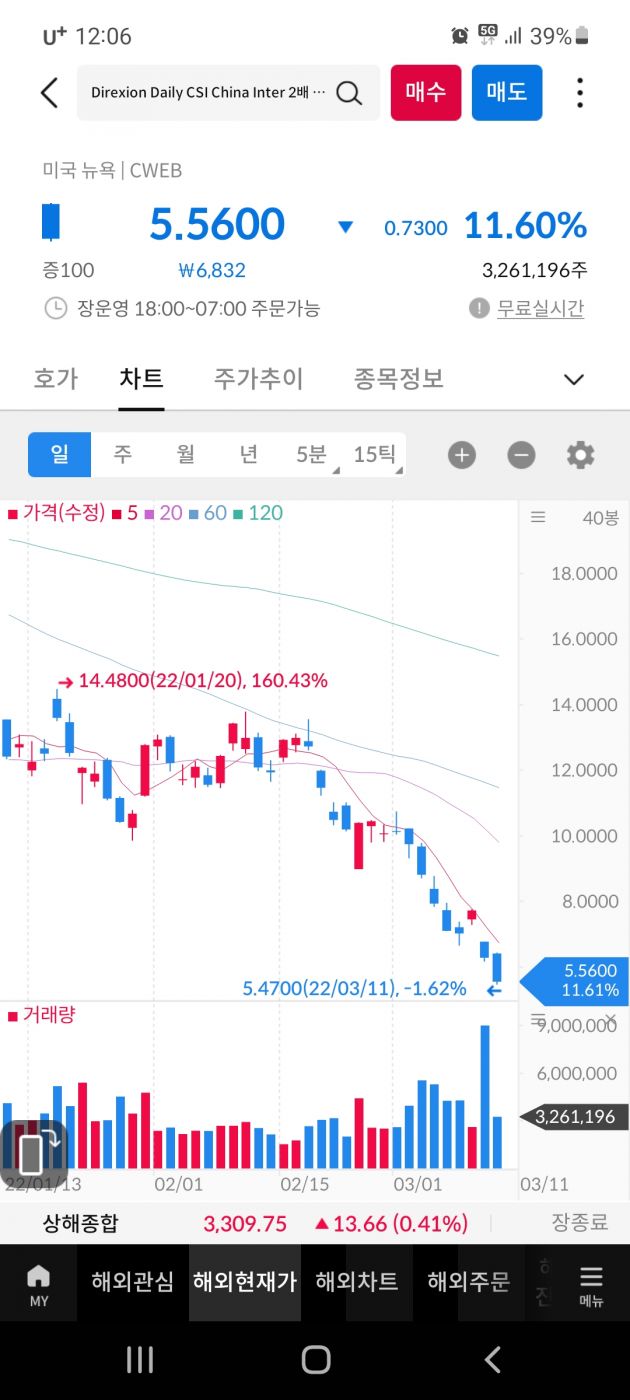Open the three-dot overflow menu
Viewport: 630px width, 1400px height.
pyautogui.click(x=580, y=93)
